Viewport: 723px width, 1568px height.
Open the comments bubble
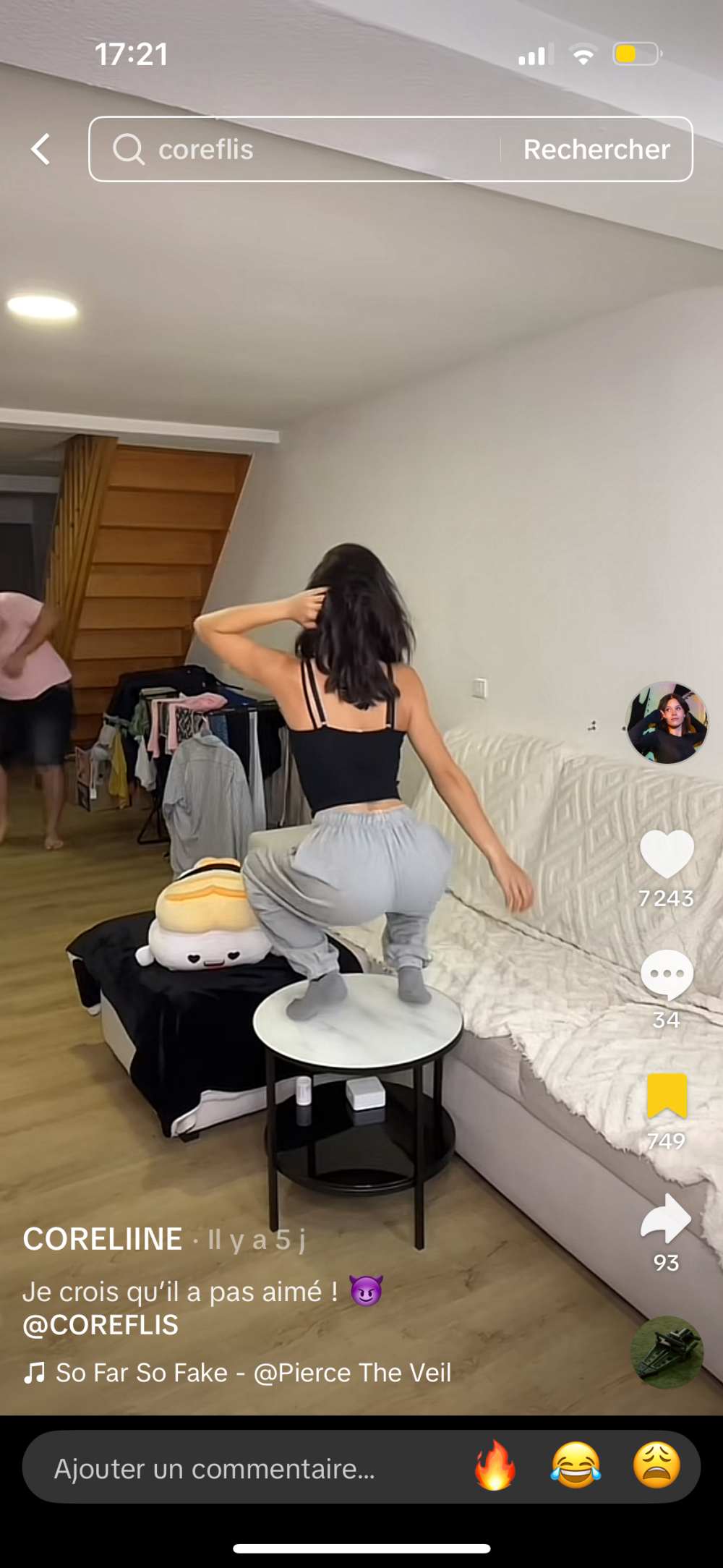[666, 975]
